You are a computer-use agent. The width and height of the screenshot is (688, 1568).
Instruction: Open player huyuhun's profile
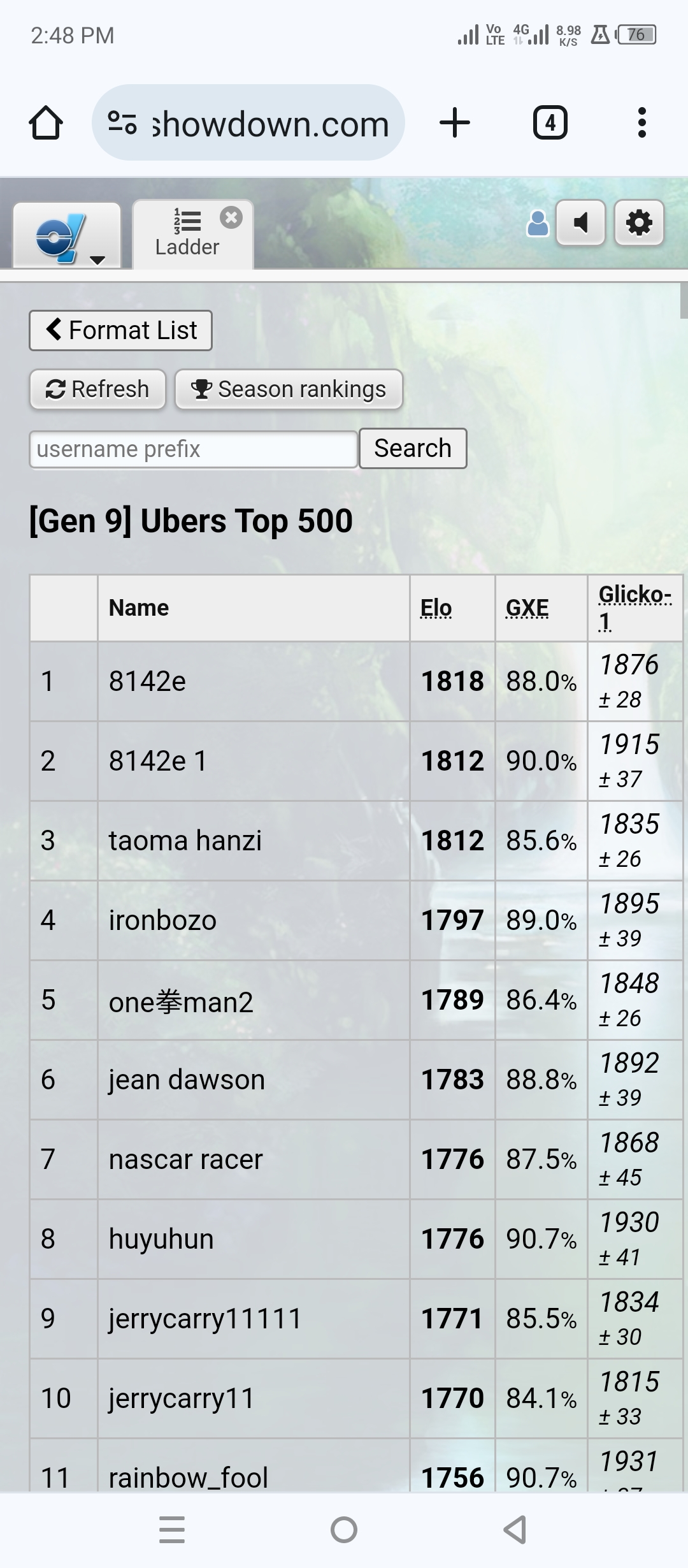point(161,1239)
